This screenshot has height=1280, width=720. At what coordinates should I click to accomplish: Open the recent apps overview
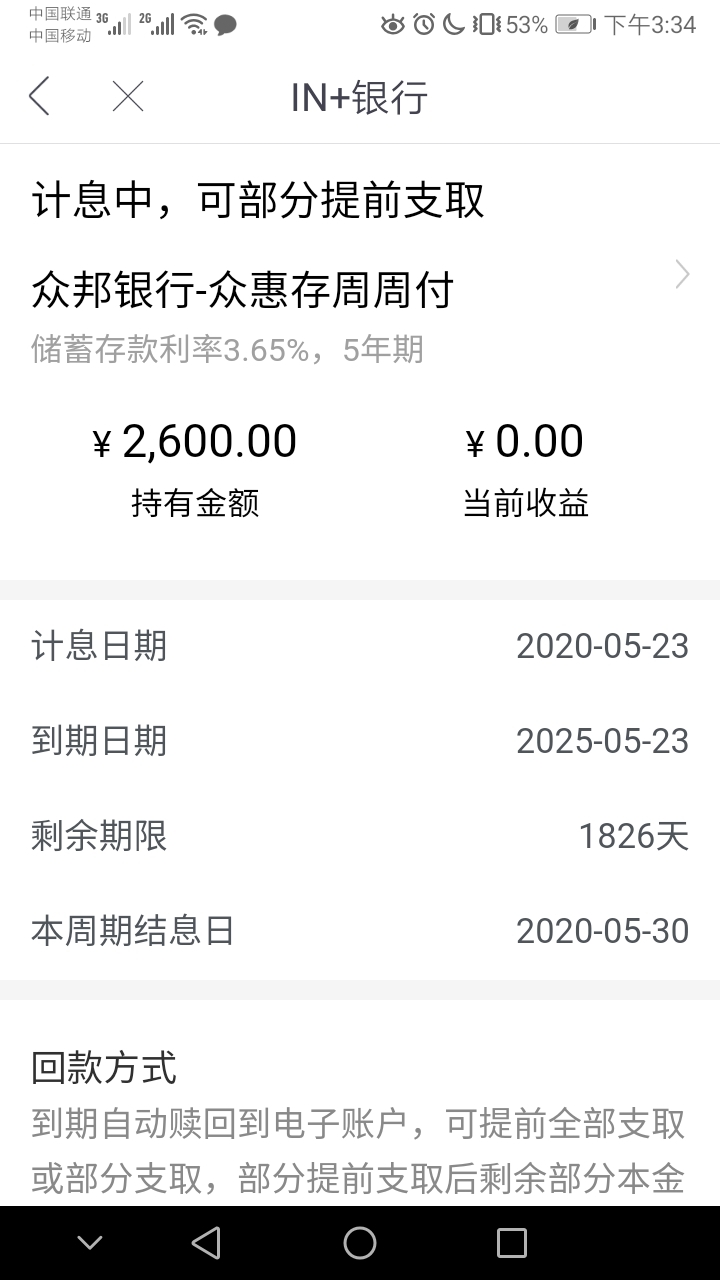point(512,1242)
